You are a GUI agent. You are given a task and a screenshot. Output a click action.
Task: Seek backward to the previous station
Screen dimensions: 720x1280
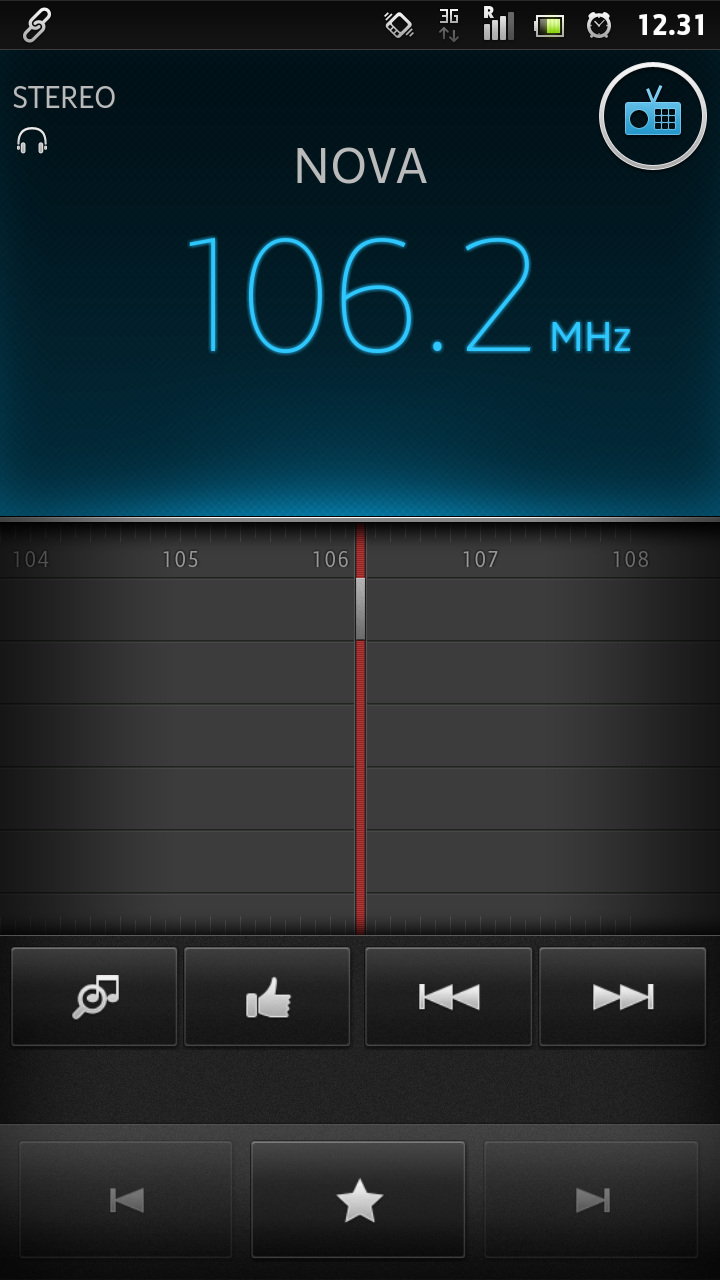449,996
